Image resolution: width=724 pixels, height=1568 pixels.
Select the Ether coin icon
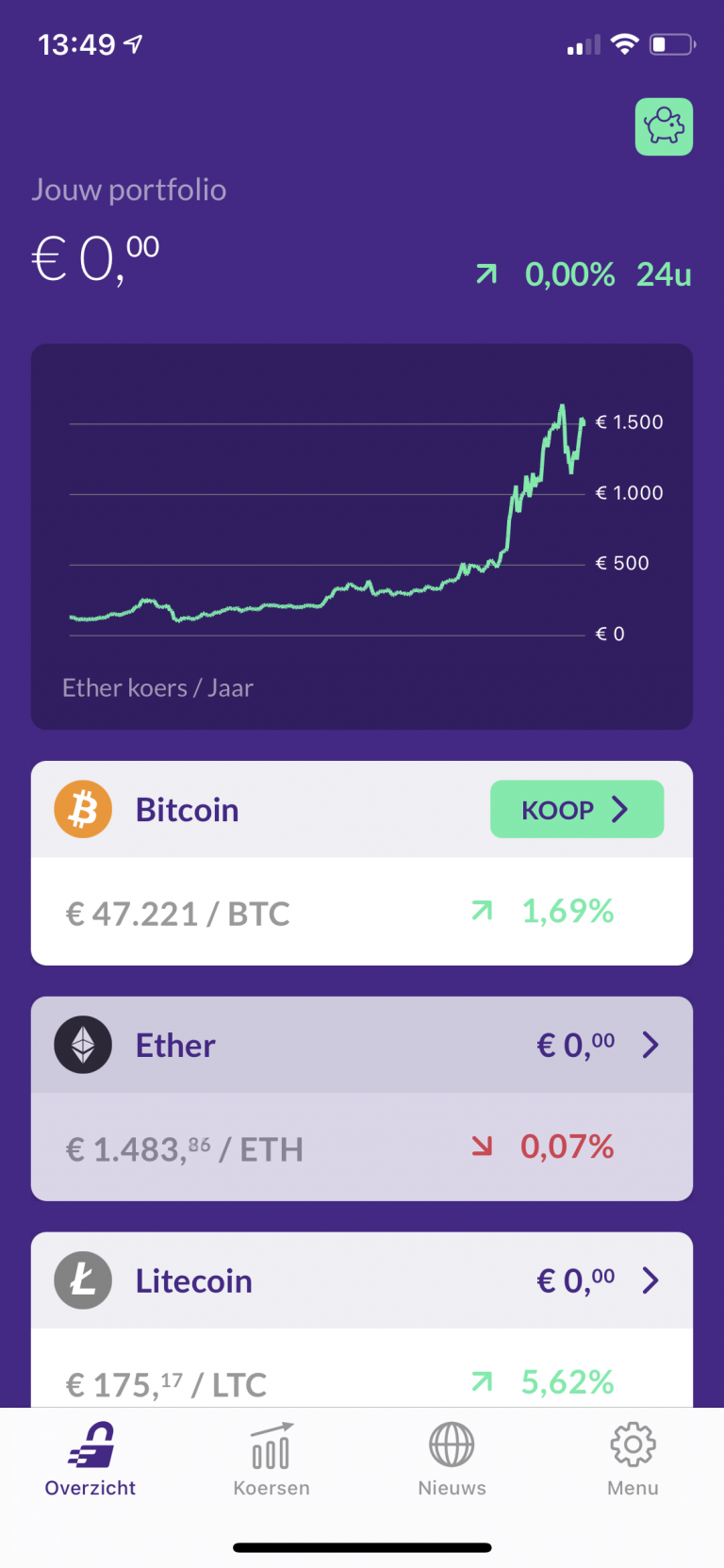point(83,1044)
